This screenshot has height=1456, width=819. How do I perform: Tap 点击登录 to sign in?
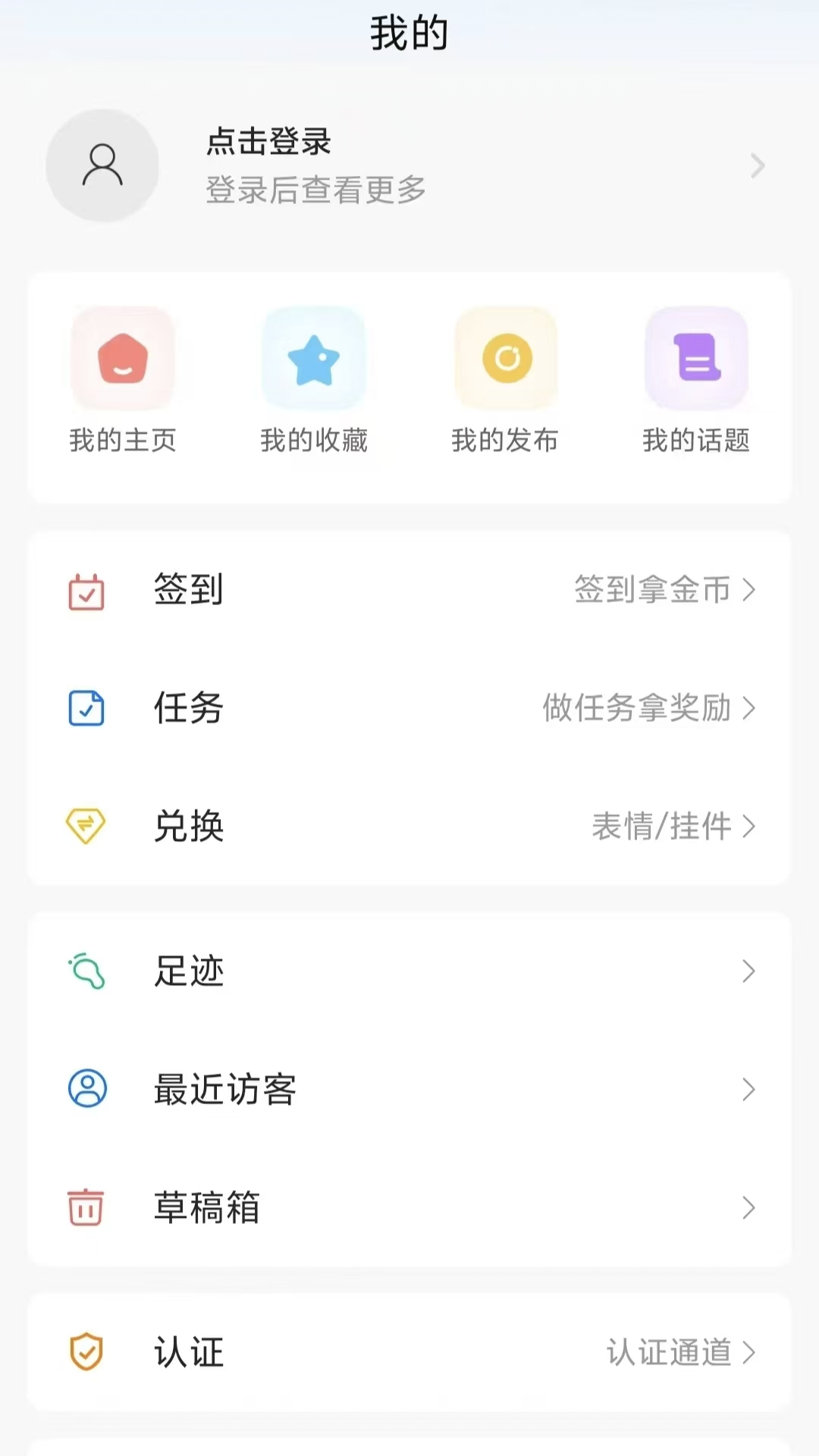[x=266, y=143]
